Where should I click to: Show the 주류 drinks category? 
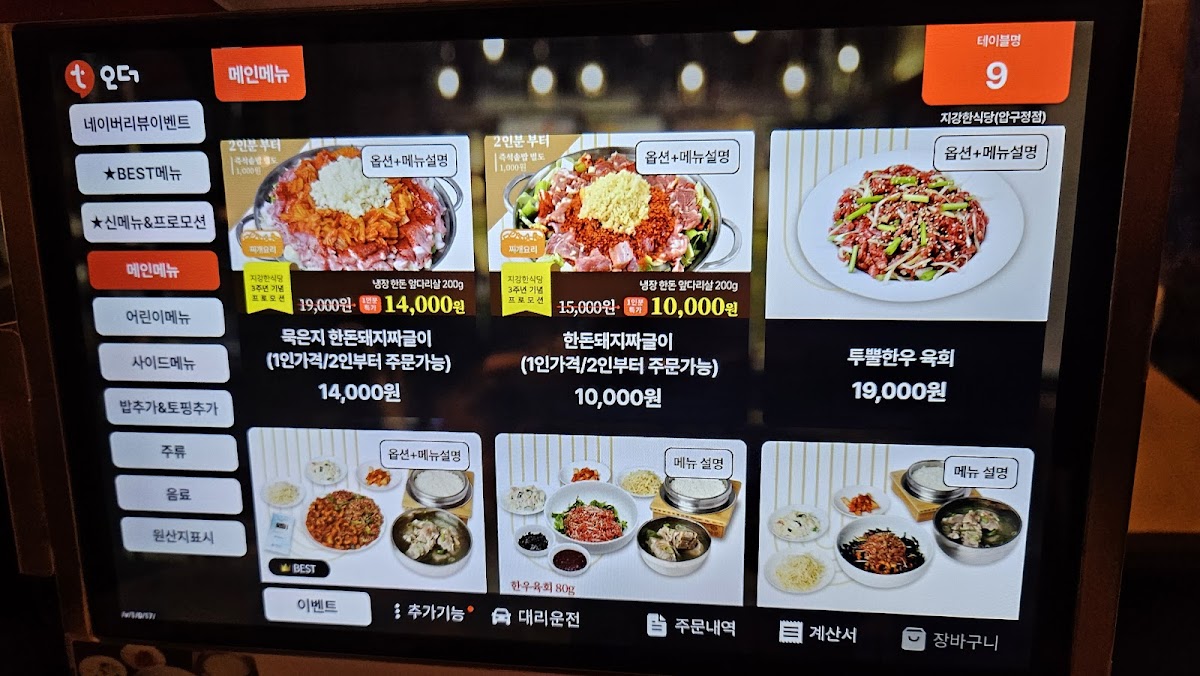174,451
